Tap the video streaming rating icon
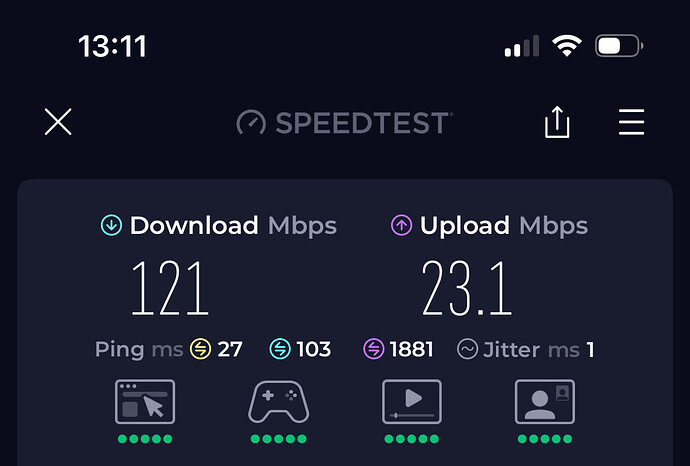 (411, 402)
